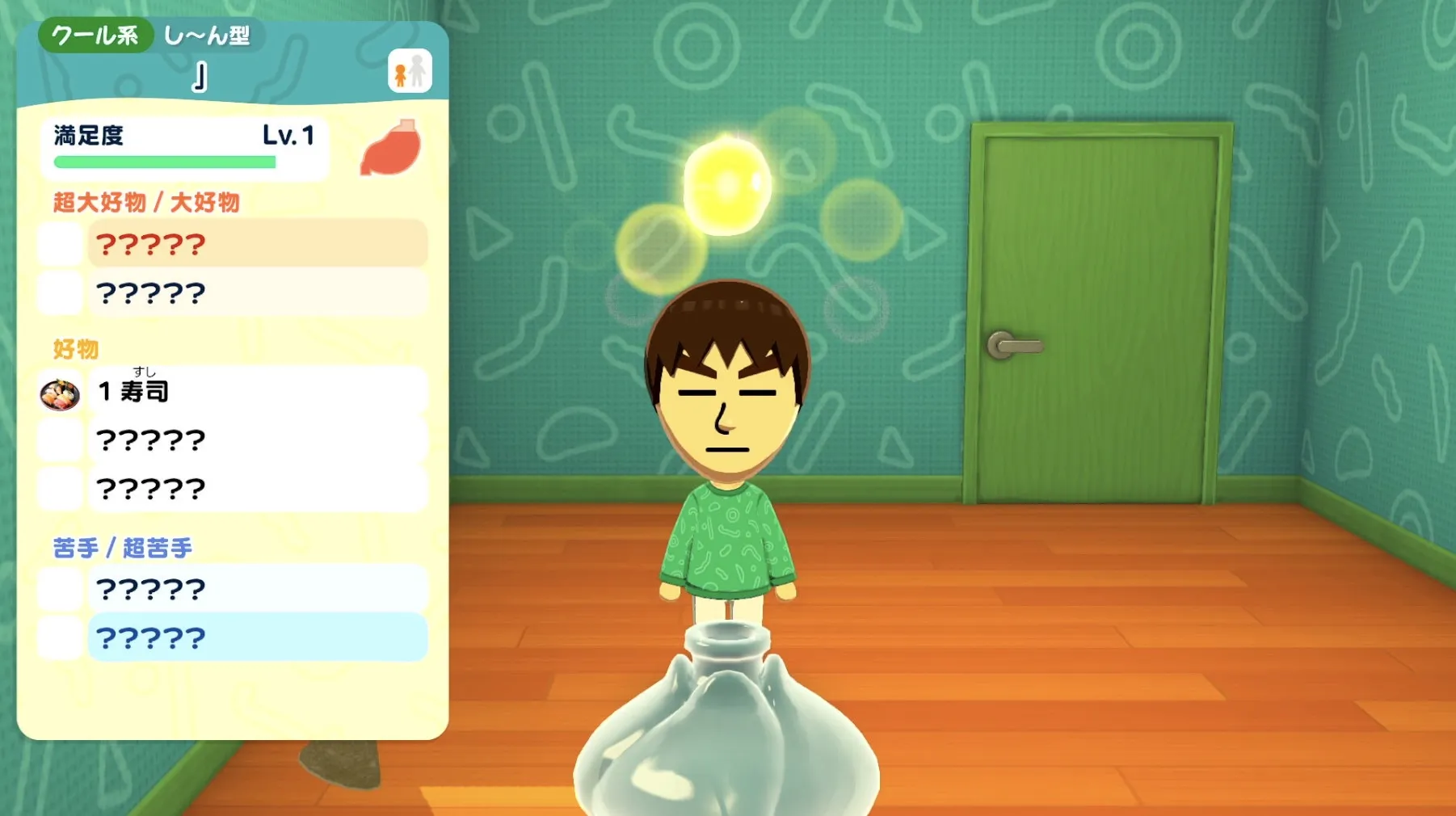Select the 寿司 favorite food row
This screenshot has width=1456, height=816.
click(256, 392)
